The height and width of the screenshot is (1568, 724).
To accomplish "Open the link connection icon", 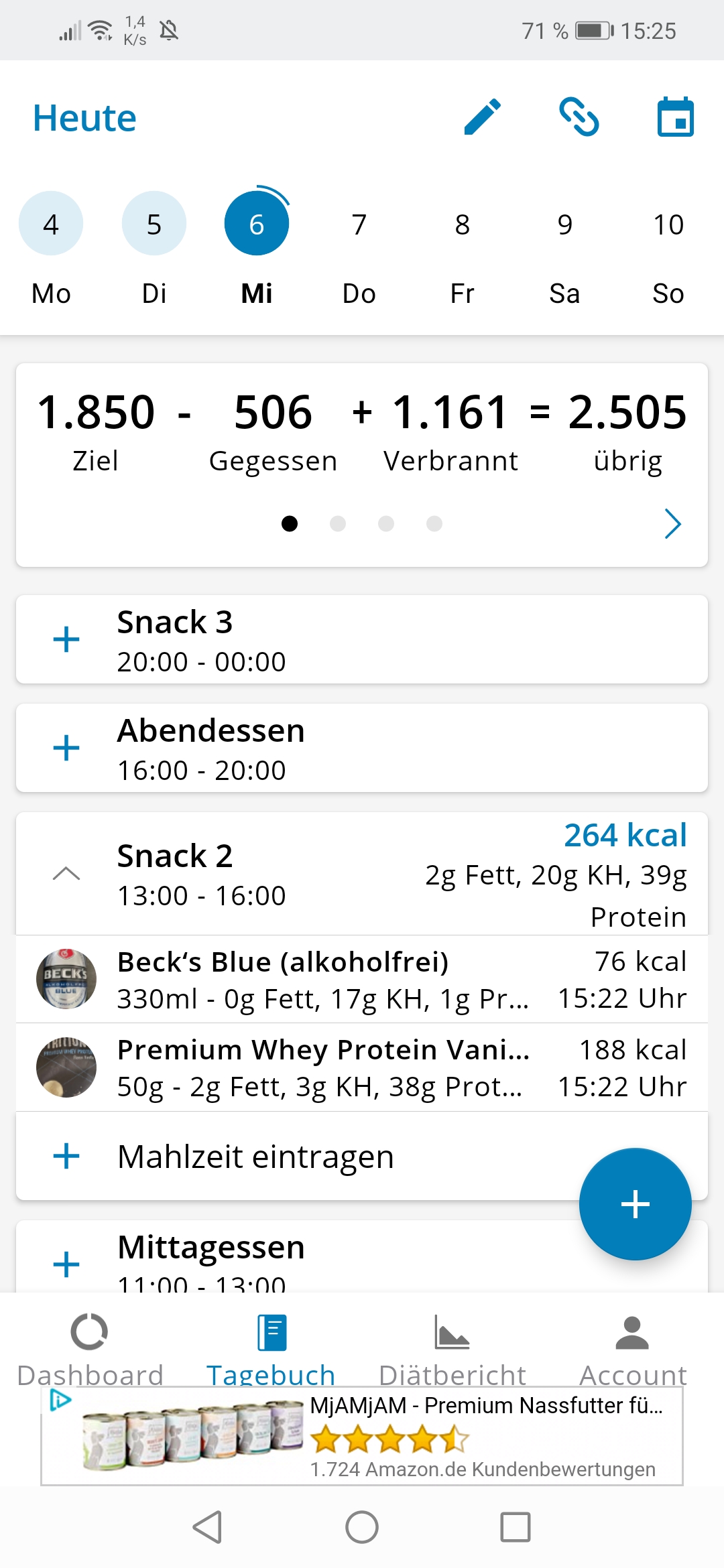I will (579, 117).
